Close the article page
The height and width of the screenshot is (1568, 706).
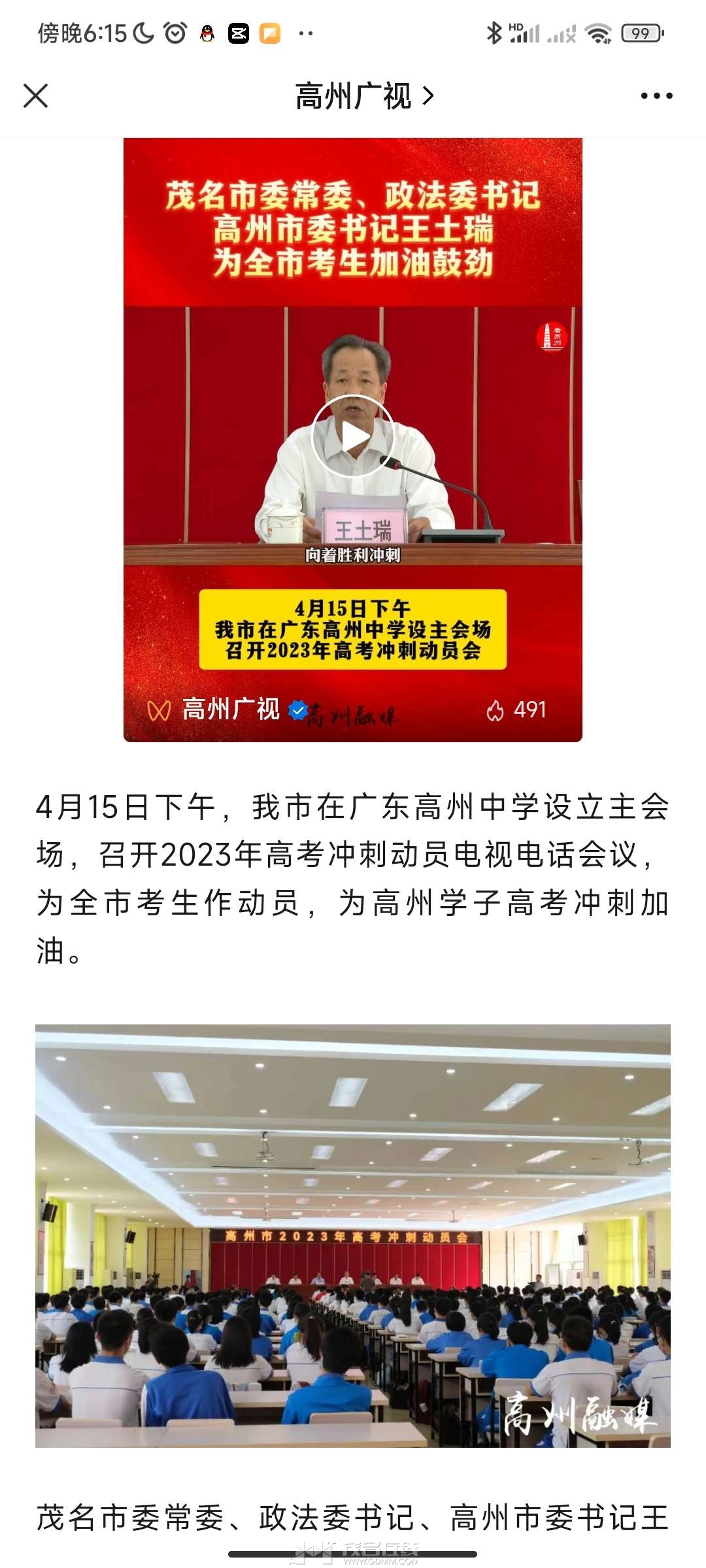pyautogui.click(x=36, y=96)
